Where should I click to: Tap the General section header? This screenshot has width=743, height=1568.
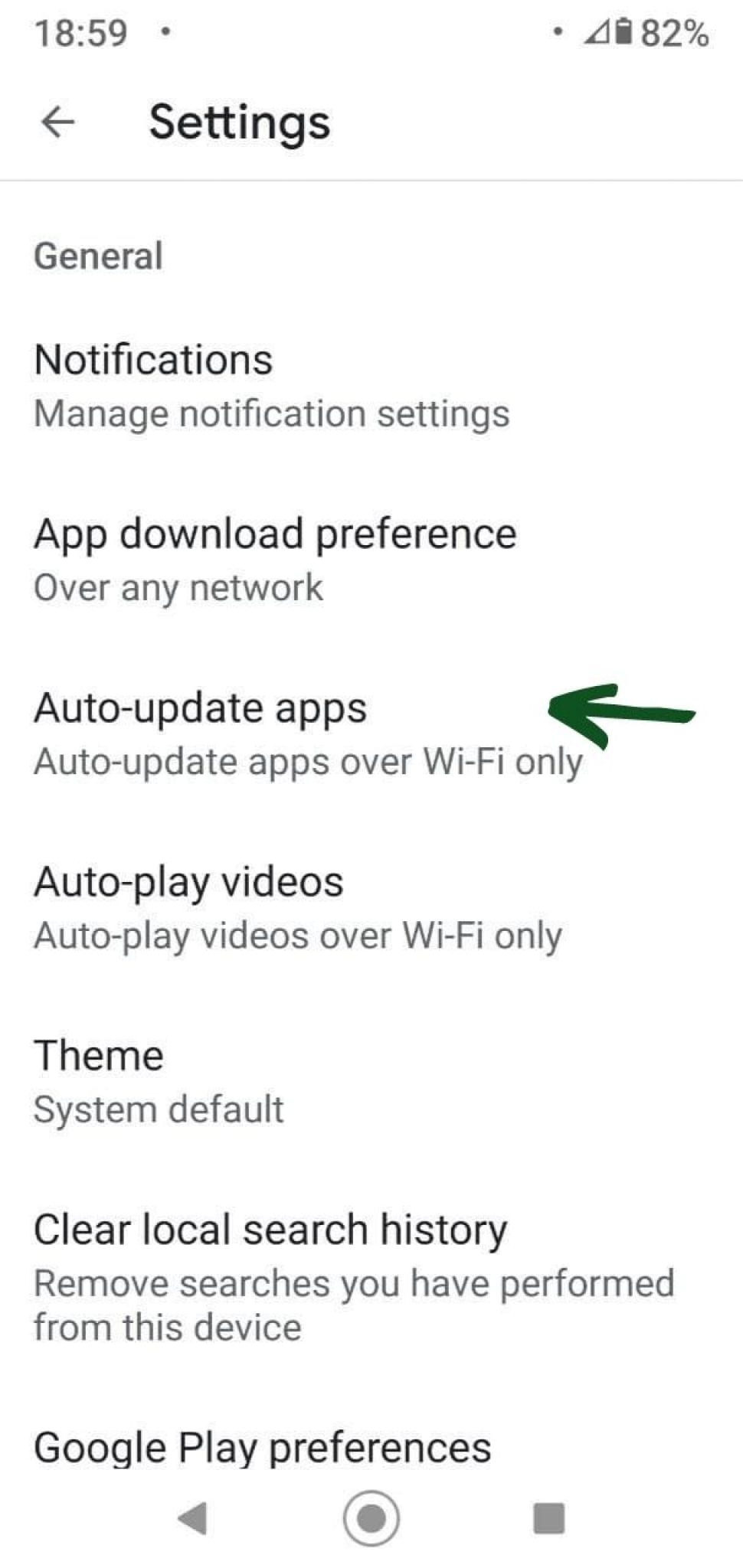(x=99, y=255)
